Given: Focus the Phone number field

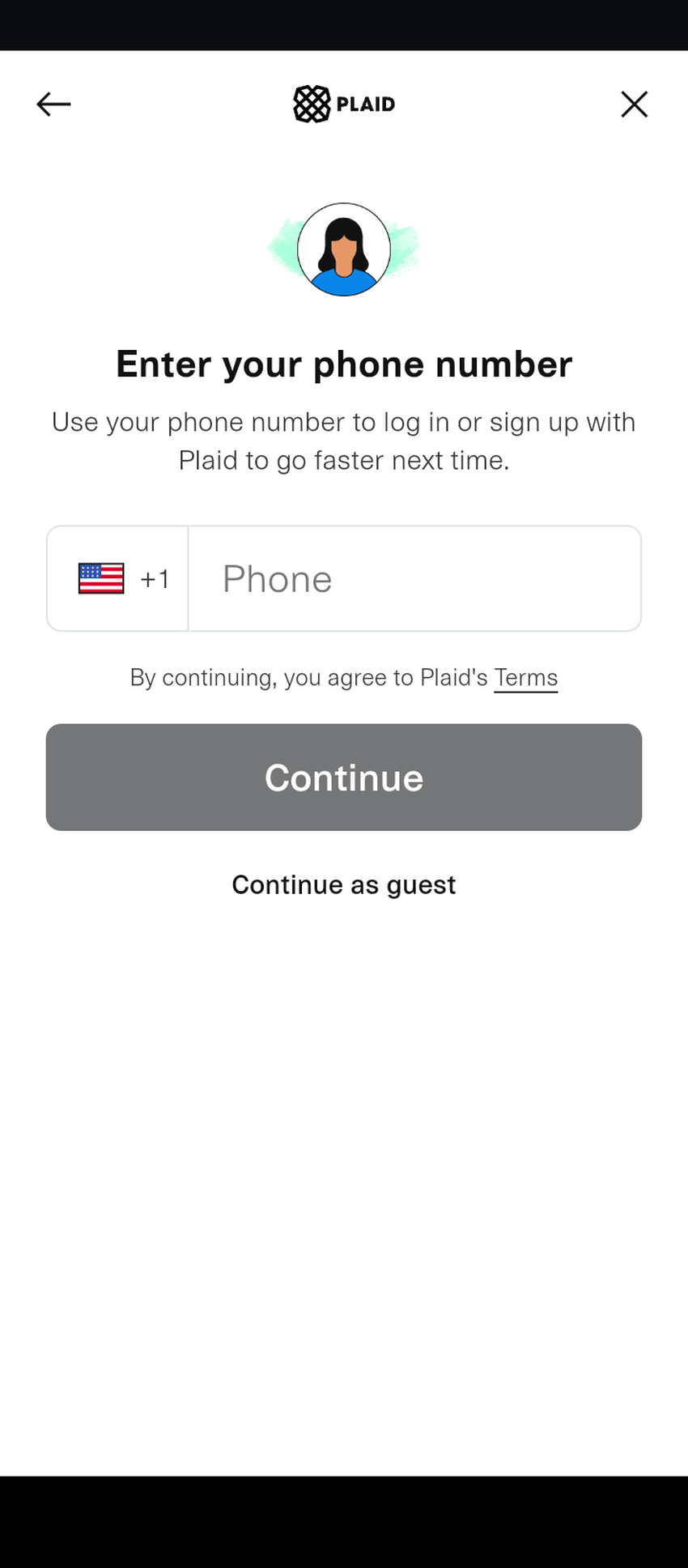Looking at the screenshot, I should pos(413,578).
